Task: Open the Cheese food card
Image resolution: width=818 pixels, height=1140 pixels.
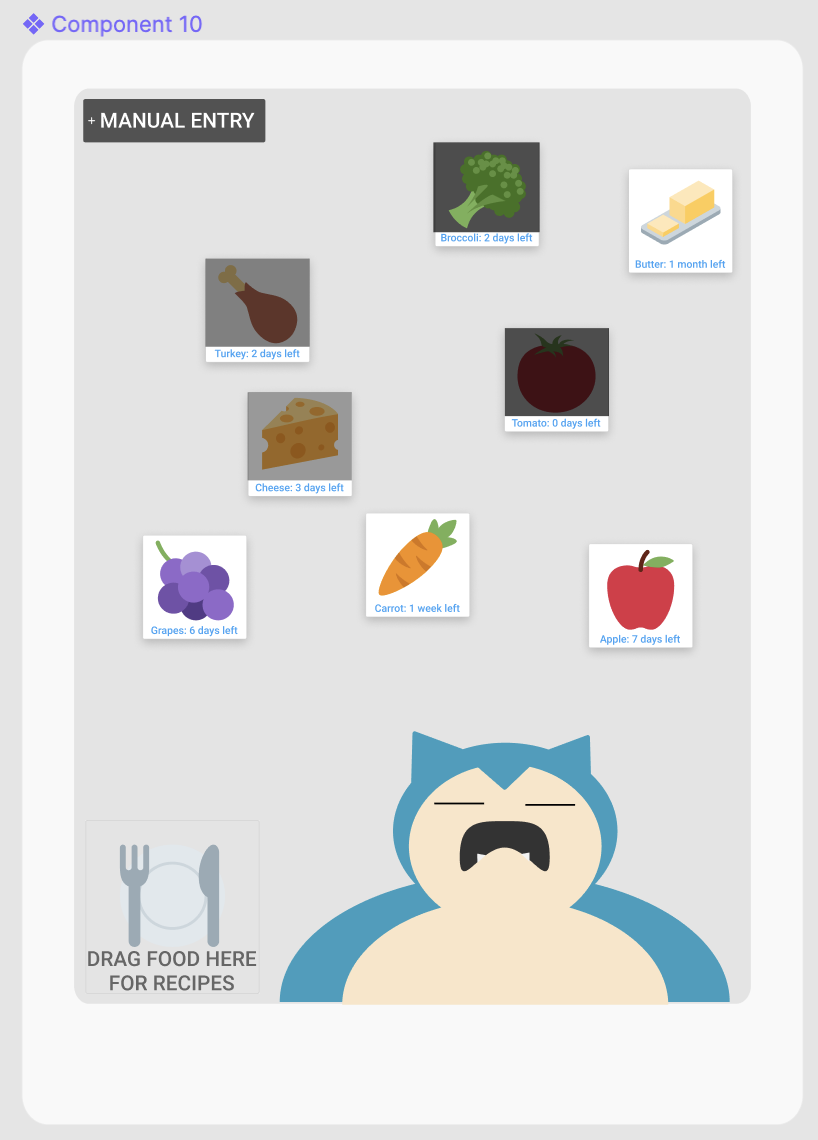Action: 299,443
